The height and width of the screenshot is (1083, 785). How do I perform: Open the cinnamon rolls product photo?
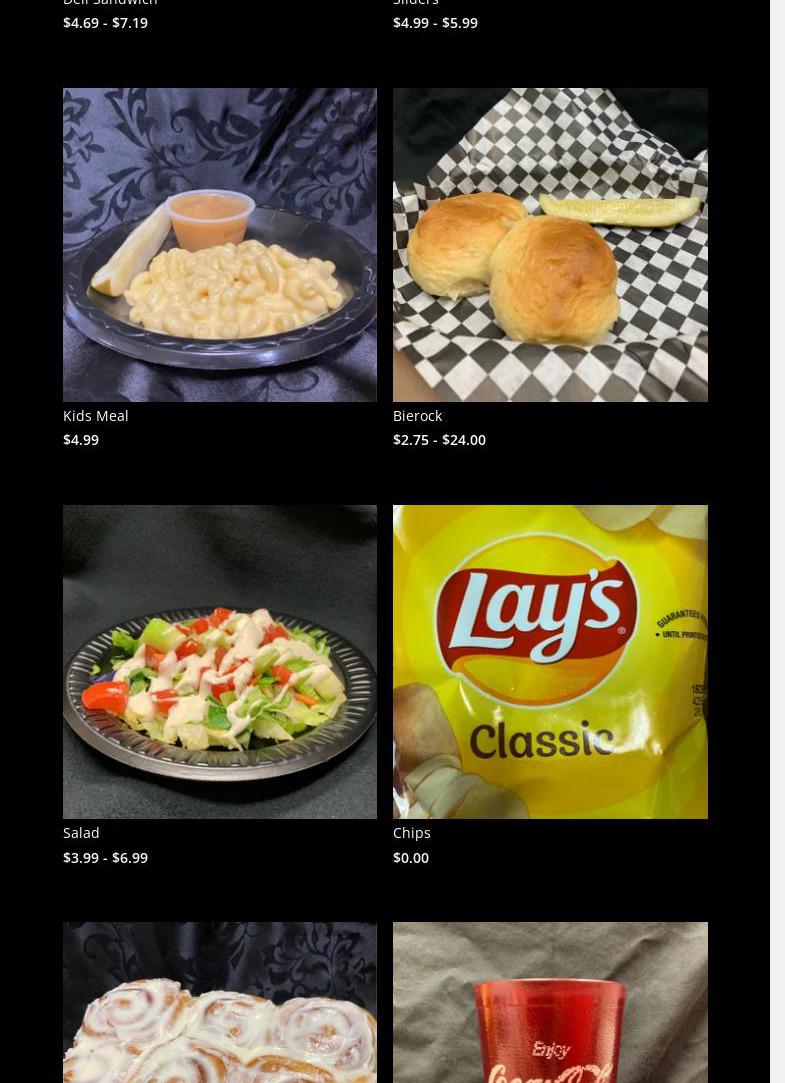click(x=219, y=1002)
